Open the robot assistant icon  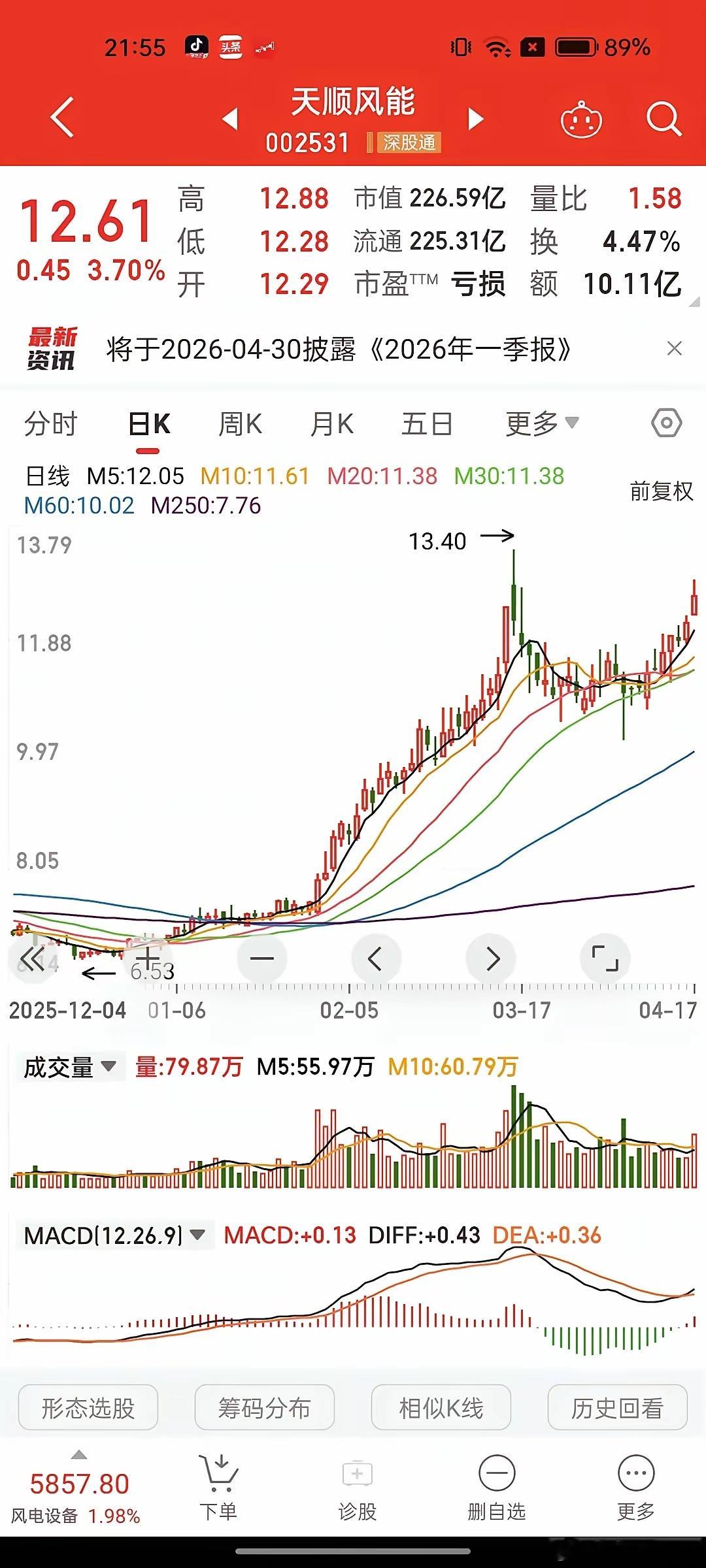581,120
